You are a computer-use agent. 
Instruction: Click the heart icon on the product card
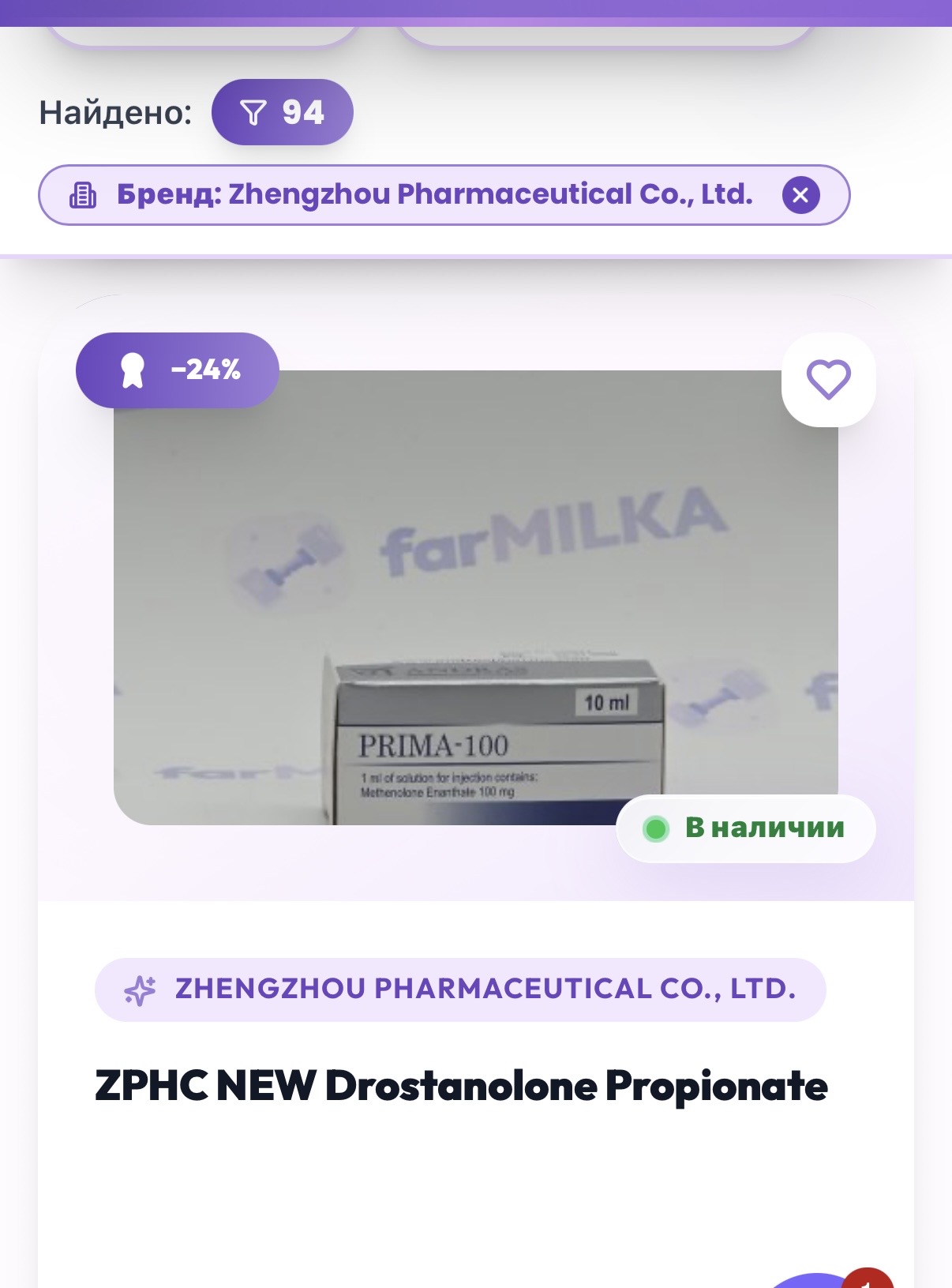[x=827, y=380]
